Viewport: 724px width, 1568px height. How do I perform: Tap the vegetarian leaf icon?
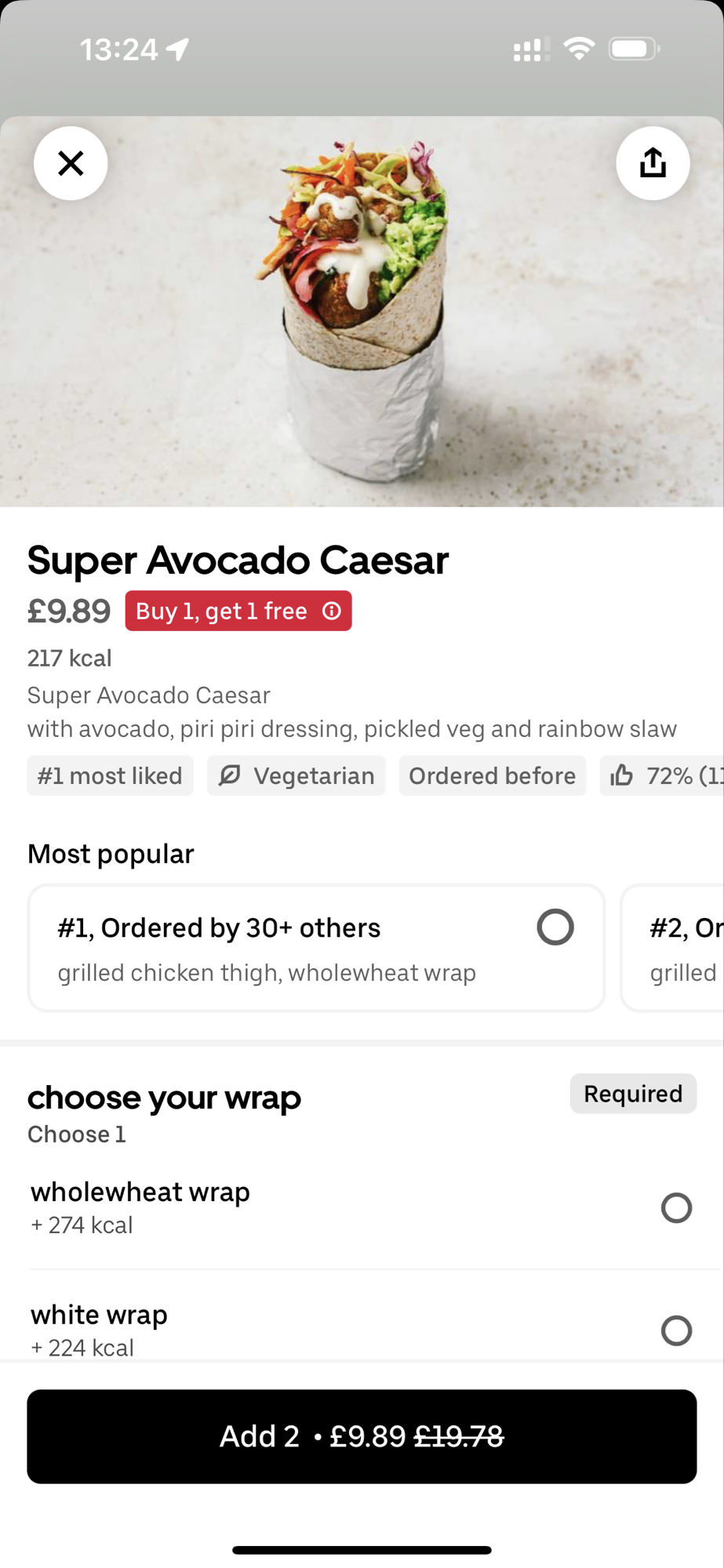(230, 775)
